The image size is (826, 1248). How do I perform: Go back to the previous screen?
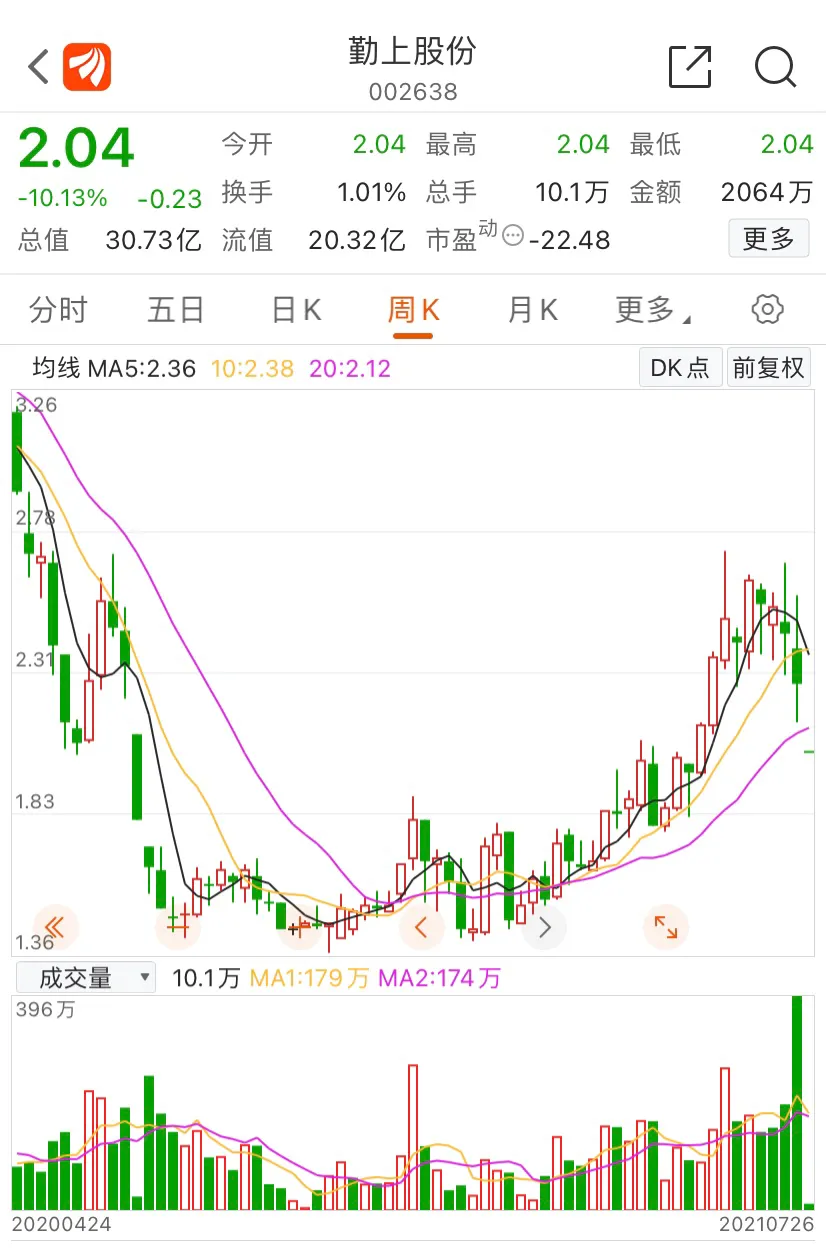tap(39, 67)
